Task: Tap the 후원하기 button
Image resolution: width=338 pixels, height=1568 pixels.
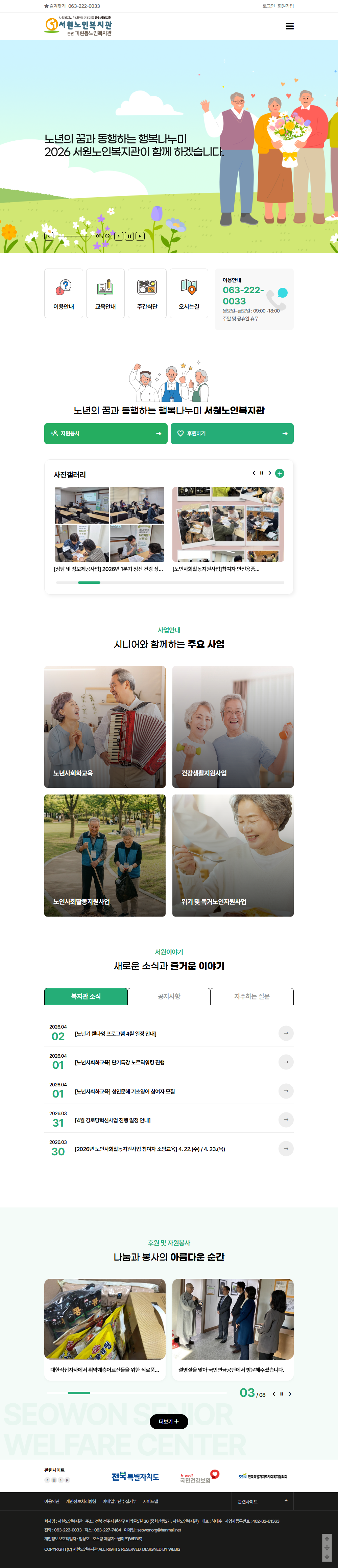Action: (232, 433)
